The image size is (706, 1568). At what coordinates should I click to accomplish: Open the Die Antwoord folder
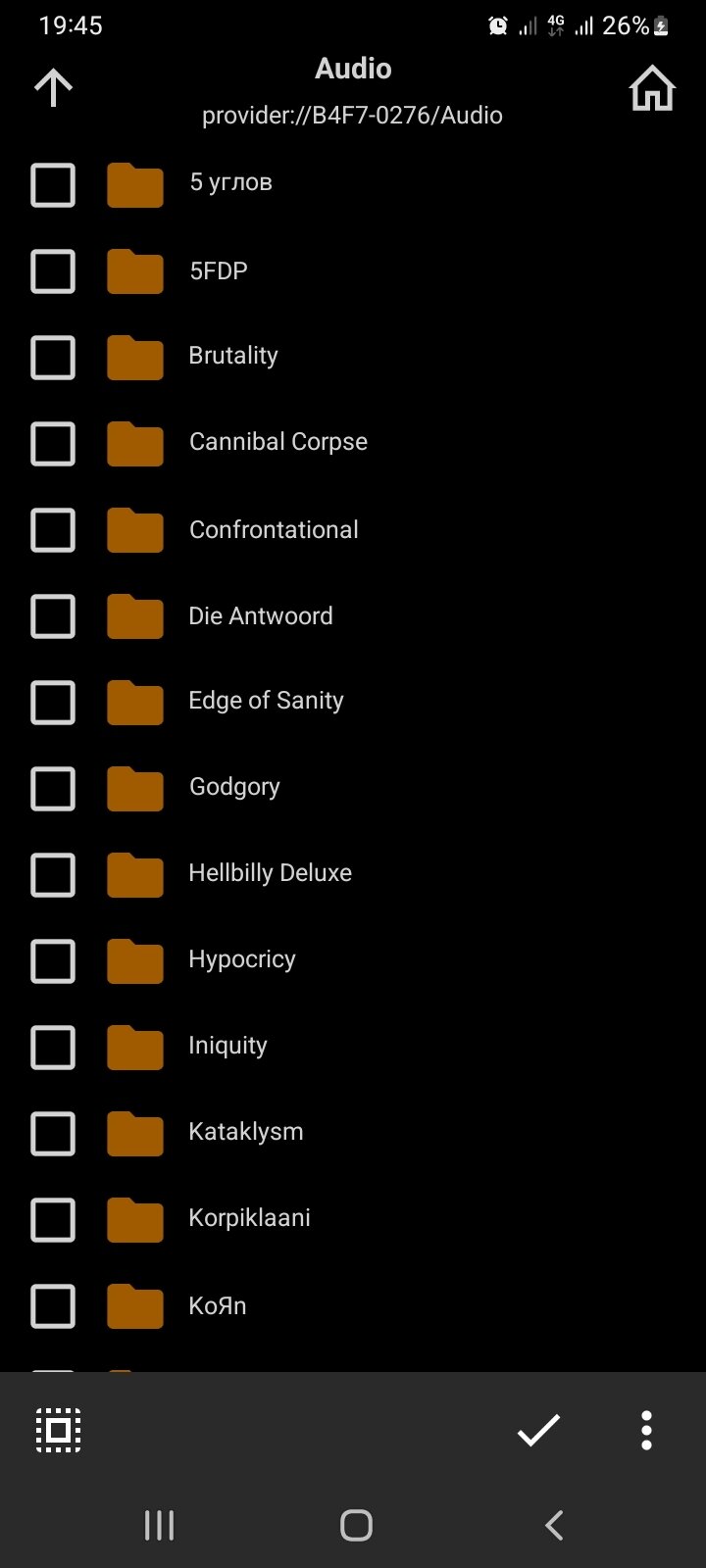[x=260, y=615]
